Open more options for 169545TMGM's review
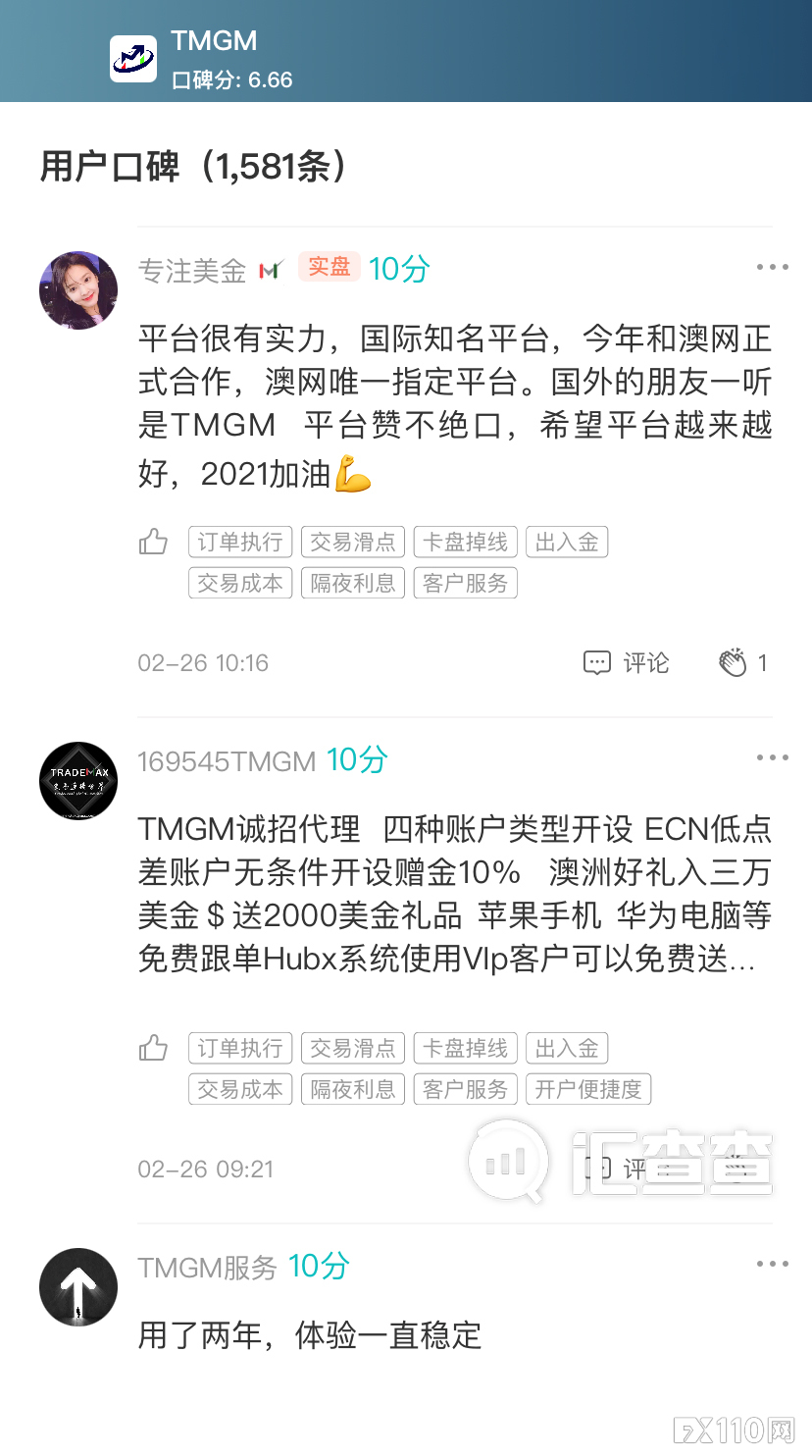Screen dimensions: 812x1456 point(773,756)
